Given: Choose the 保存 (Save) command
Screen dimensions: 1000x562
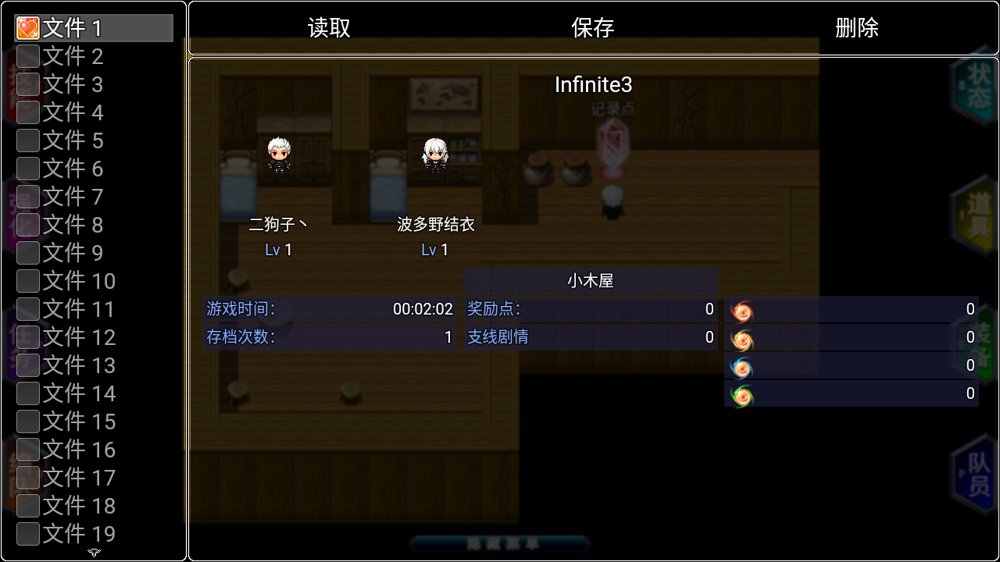Looking at the screenshot, I should coord(592,28).
